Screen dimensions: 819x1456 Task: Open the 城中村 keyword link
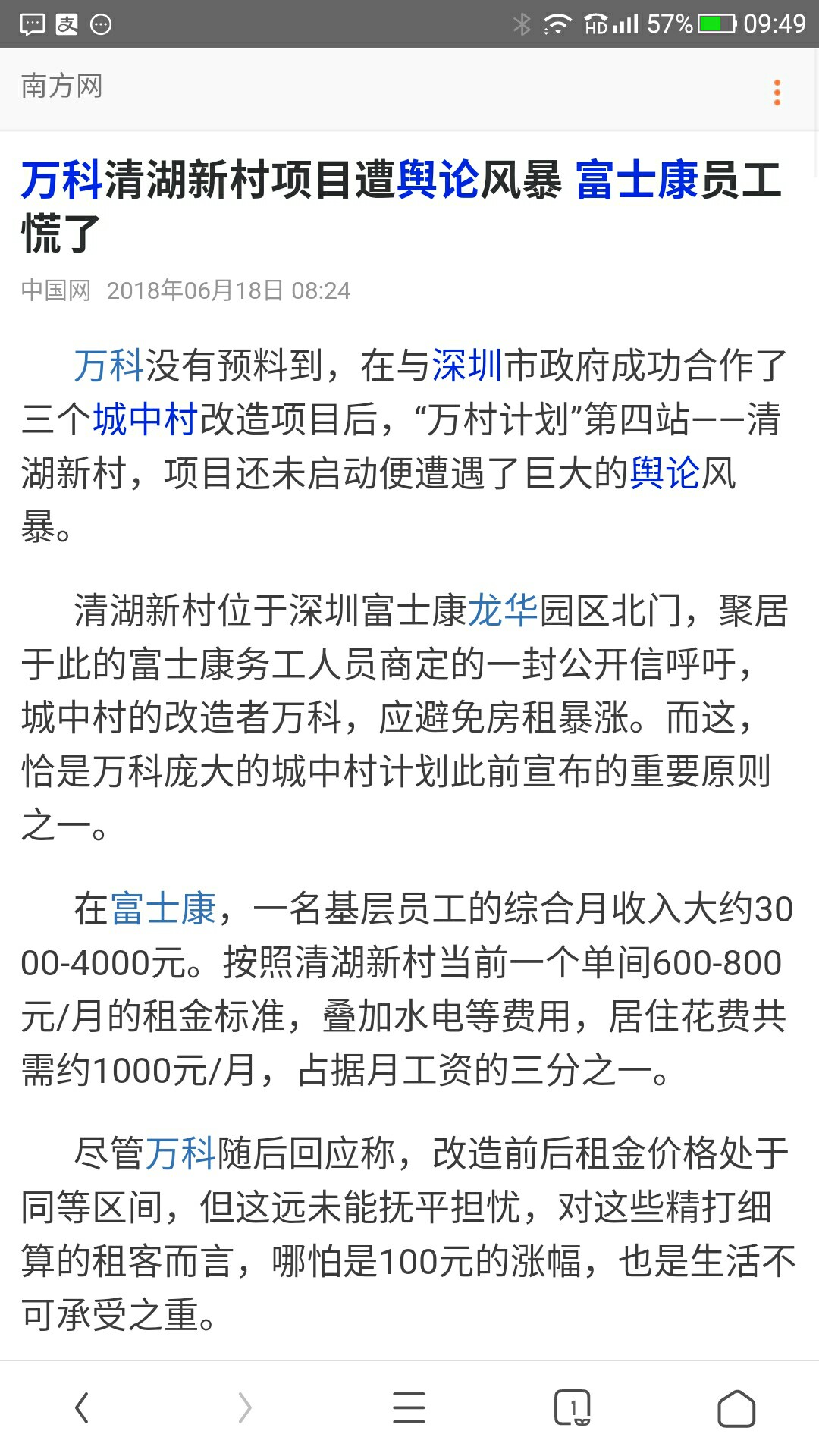tap(145, 419)
